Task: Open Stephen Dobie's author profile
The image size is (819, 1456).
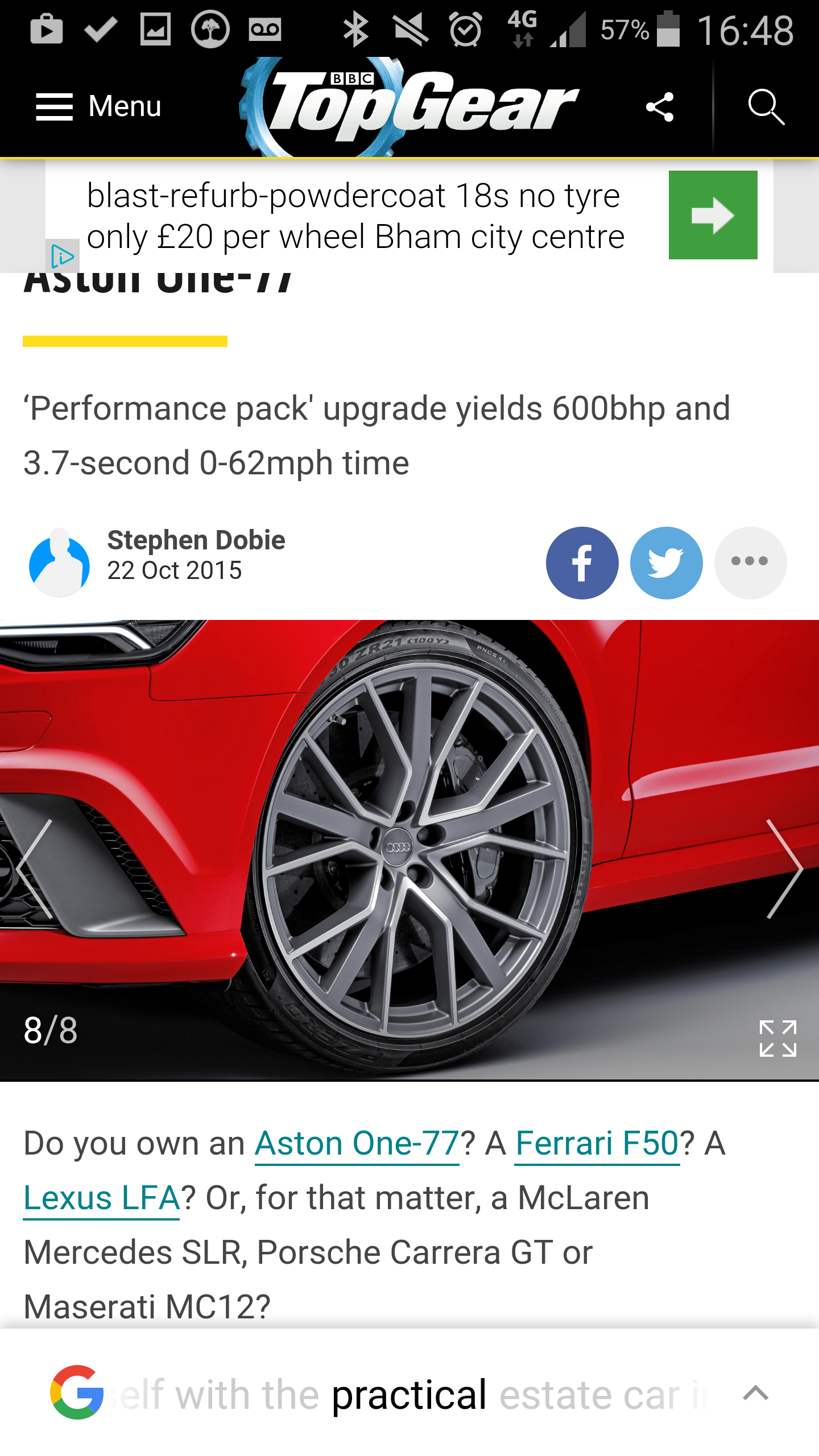Action: coord(196,540)
